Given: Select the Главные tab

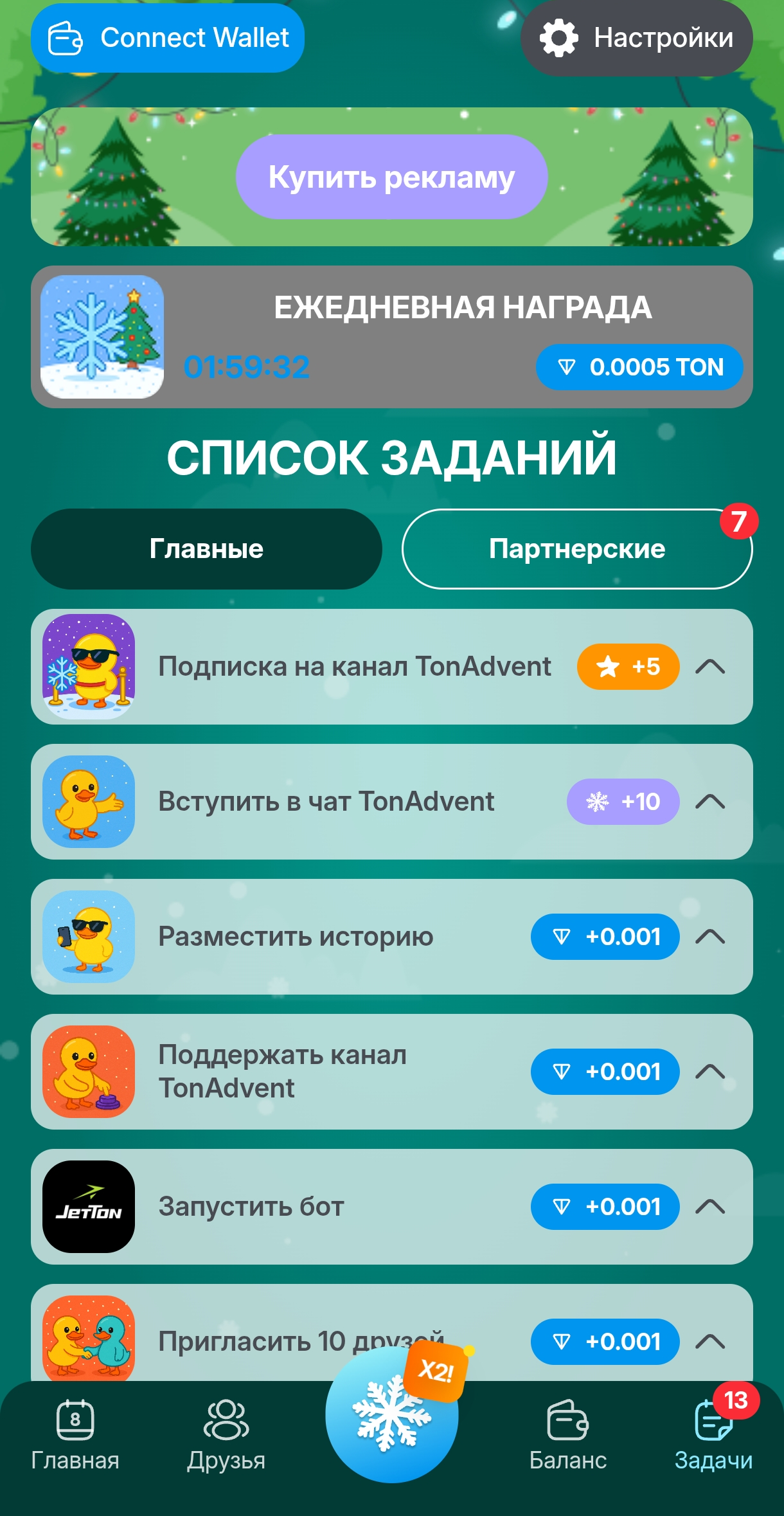Looking at the screenshot, I should click(206, 548).
